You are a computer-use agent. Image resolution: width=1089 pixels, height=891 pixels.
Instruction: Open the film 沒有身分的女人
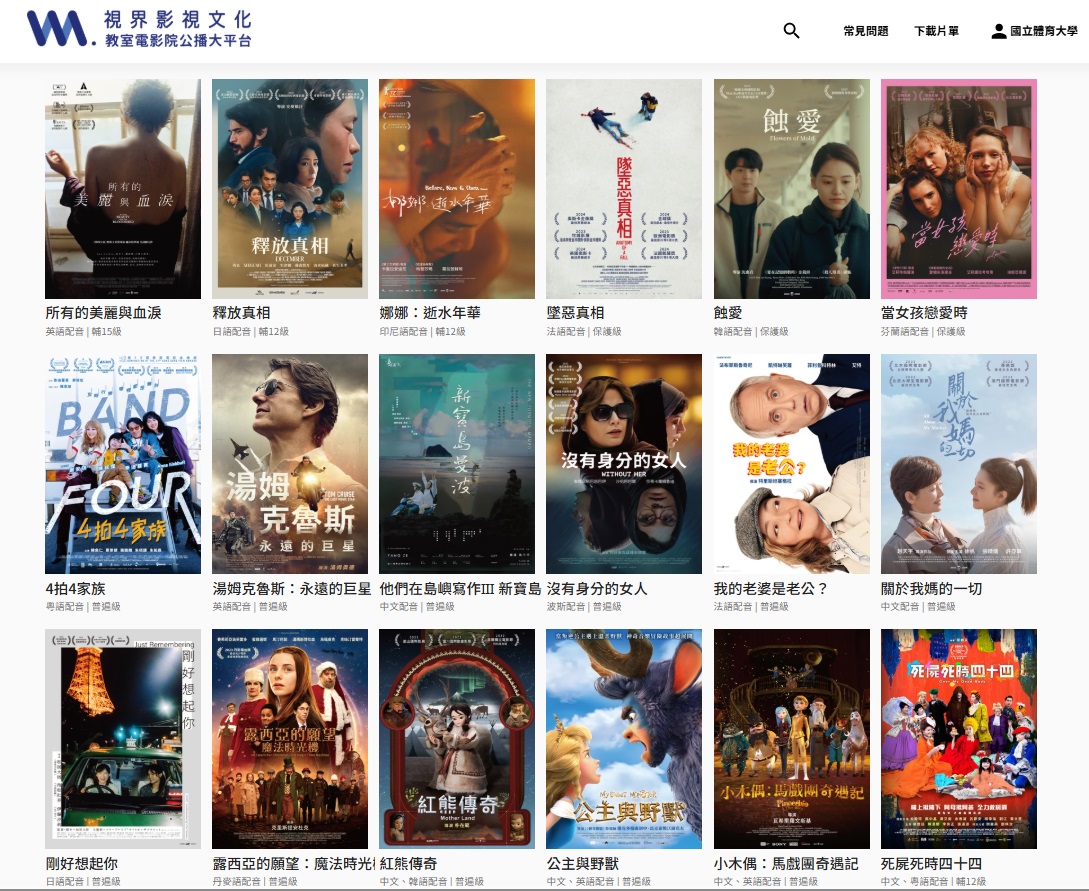[624, 464]
